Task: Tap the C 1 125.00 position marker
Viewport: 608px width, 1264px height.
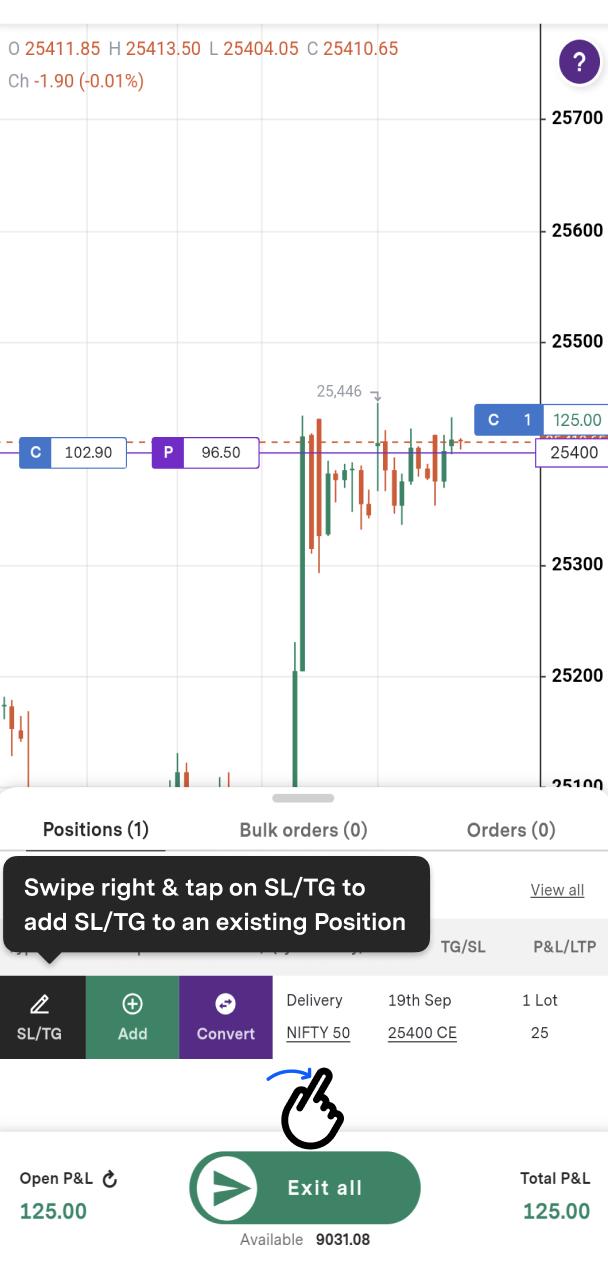Action: pyautogui.click(x=540, y=420)
